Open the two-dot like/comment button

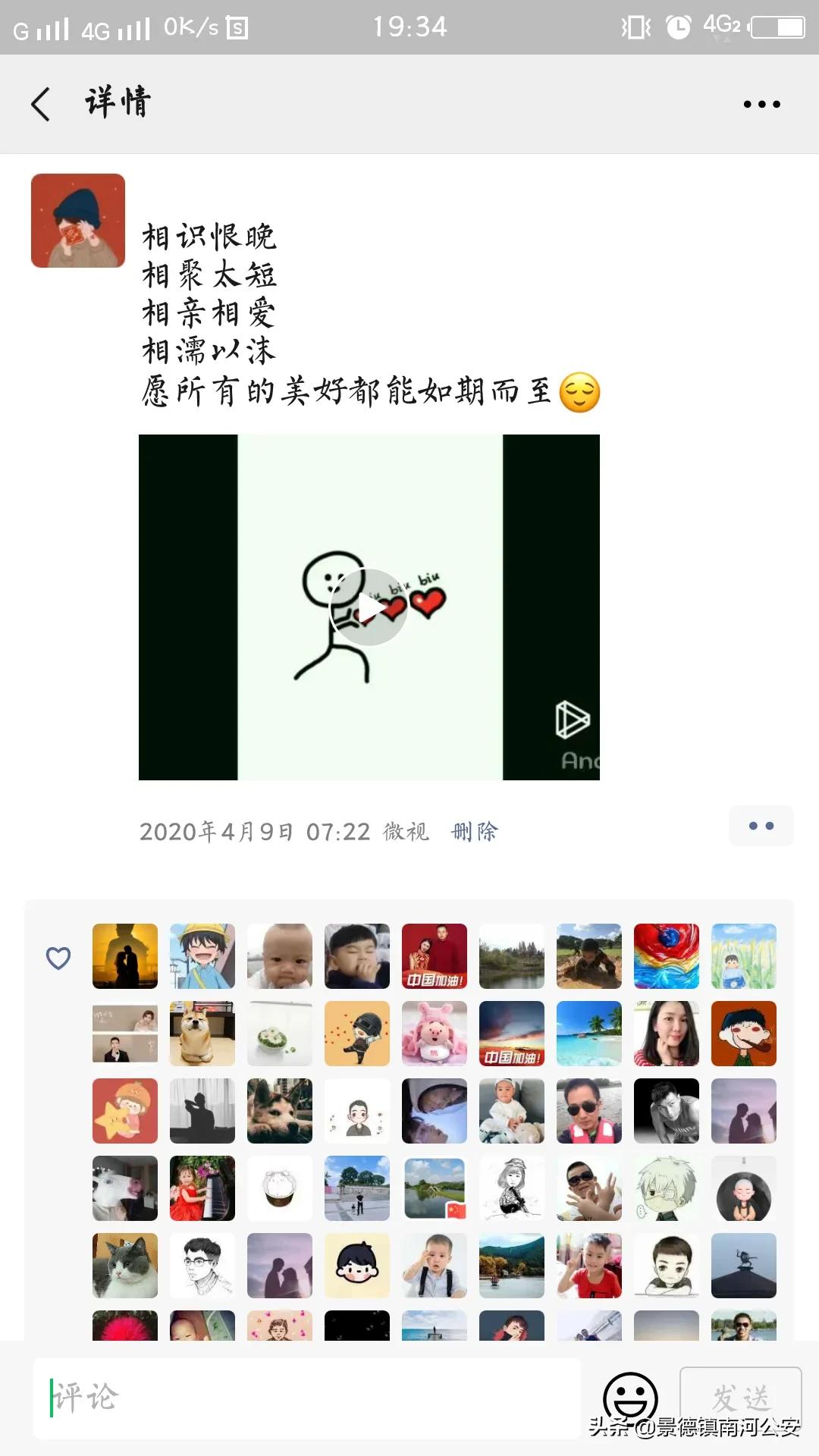coord(761,826)
